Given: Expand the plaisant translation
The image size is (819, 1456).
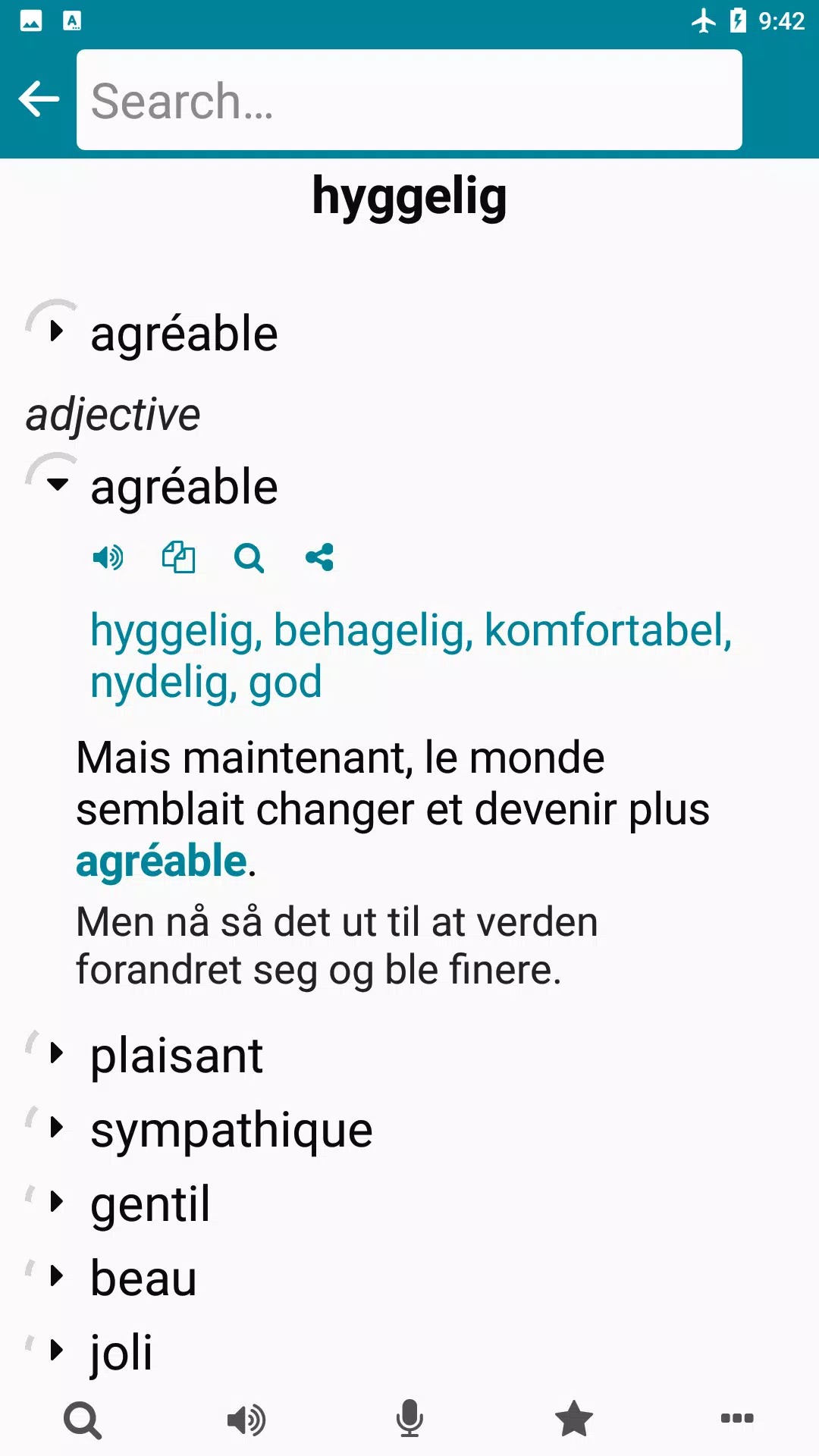Looking at the screenshot, I should pyautogui.click(x=56, y=1053).
